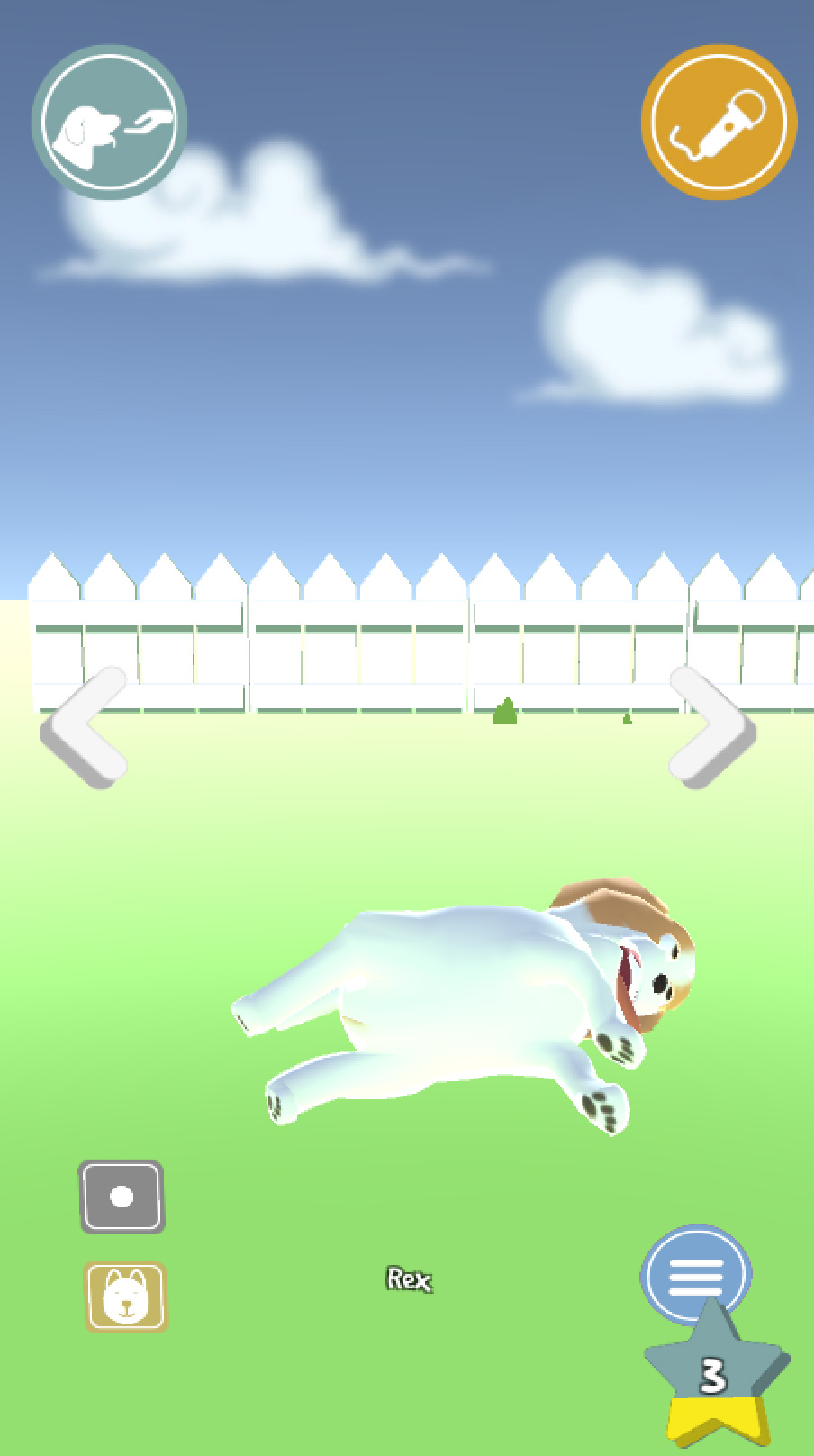Tap the gray record button
The image size is (814, 1456).
(122, 1197)
